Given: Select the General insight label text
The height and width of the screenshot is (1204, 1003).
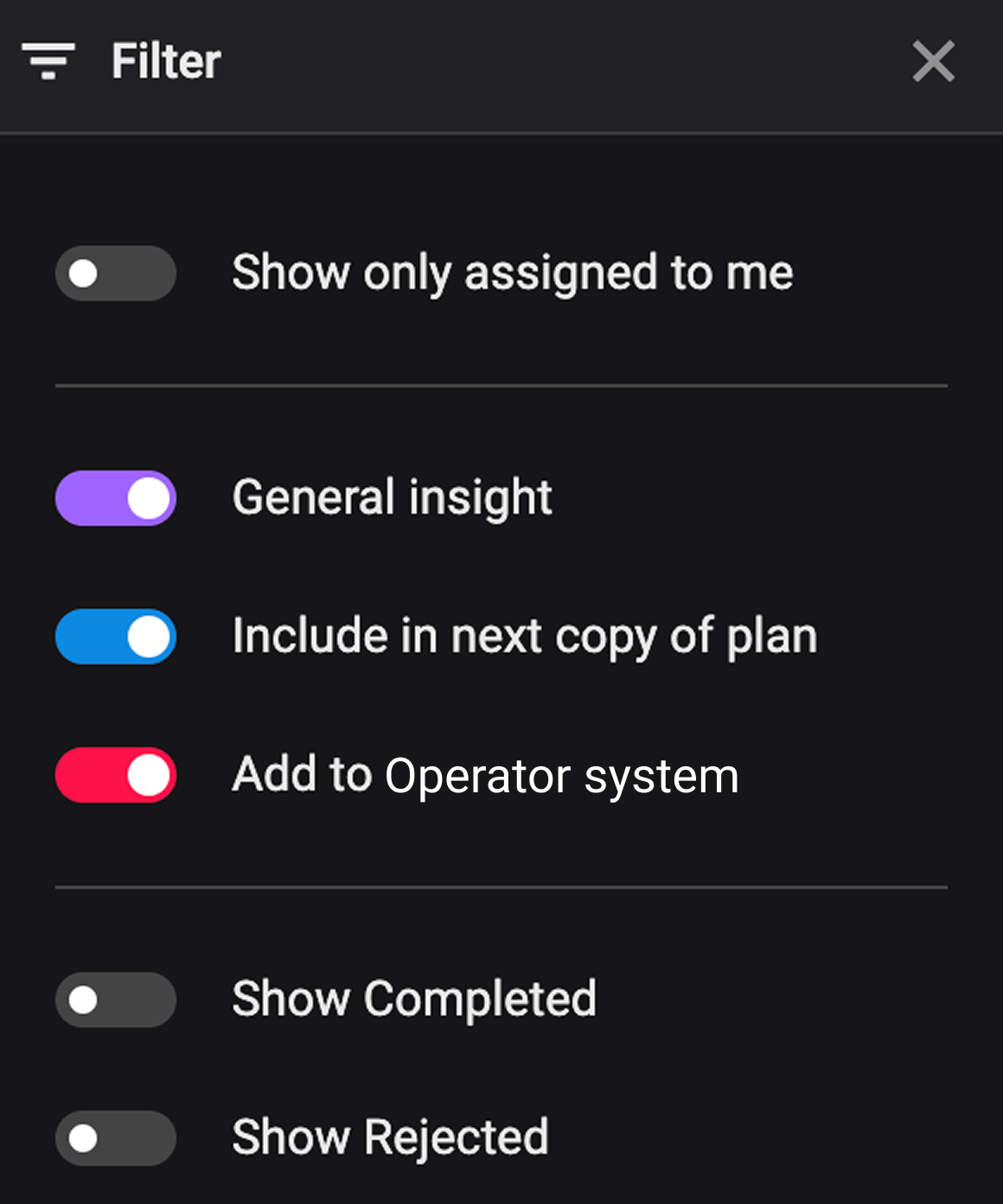Looking at the screenshot, I should point(392,497).
